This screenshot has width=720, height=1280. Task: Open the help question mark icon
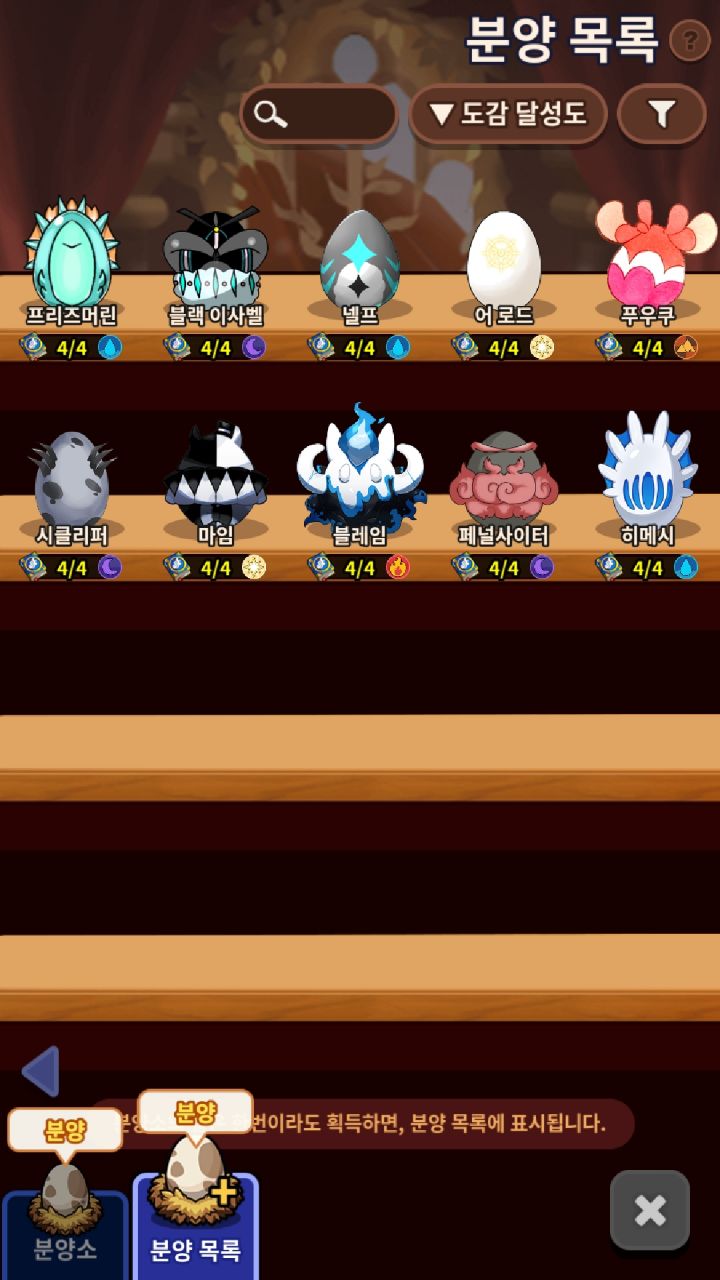pos(689,41)
